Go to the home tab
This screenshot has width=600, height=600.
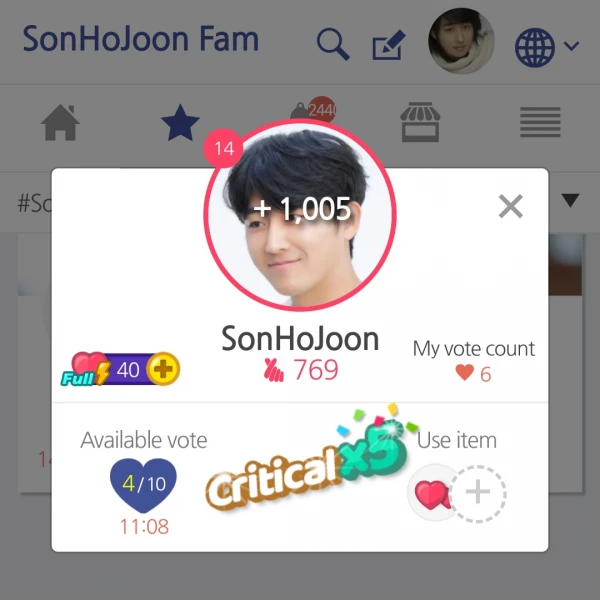[60, 123]
